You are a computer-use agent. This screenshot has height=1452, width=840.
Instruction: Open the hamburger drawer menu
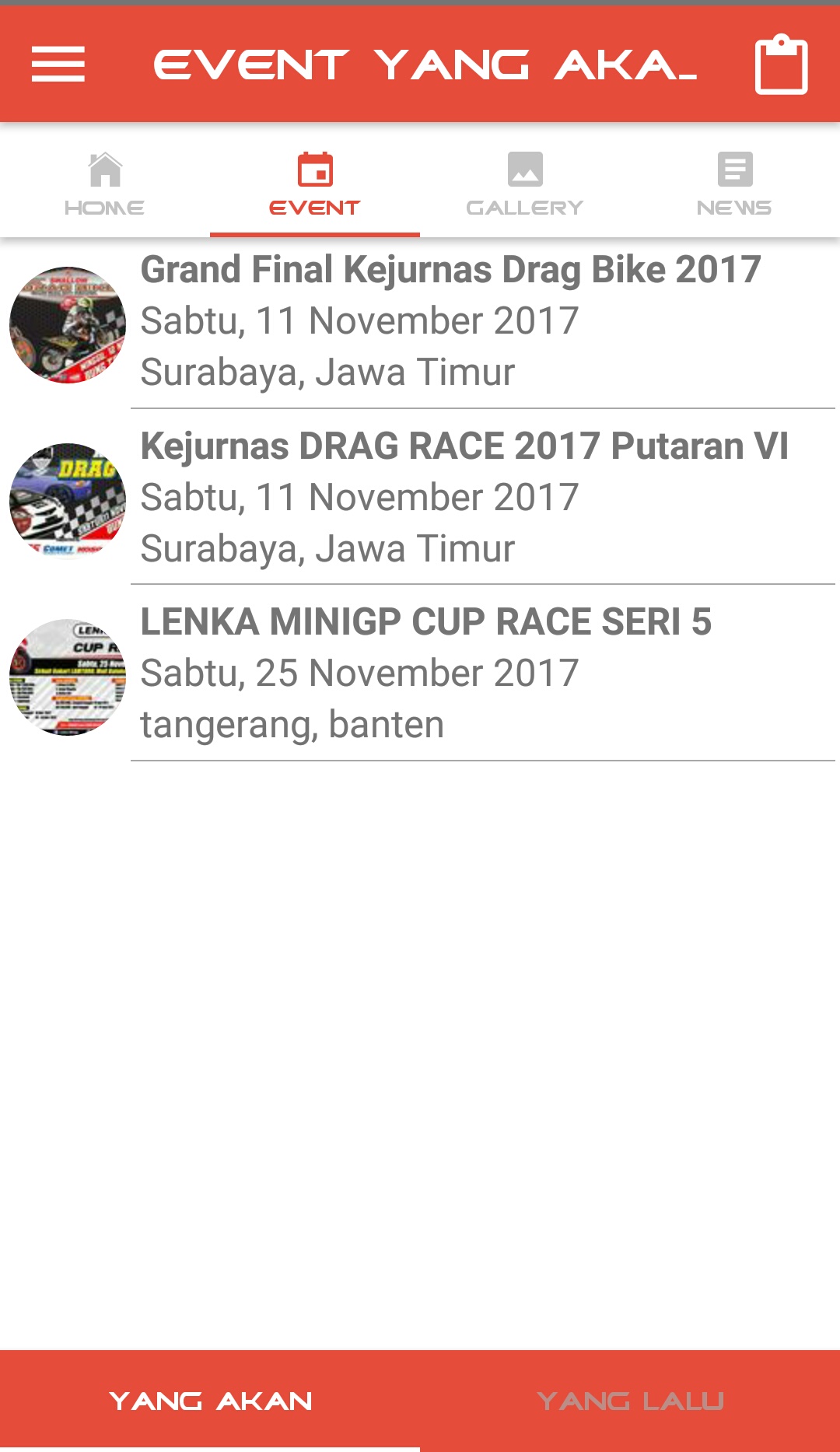tap(58, 64)
